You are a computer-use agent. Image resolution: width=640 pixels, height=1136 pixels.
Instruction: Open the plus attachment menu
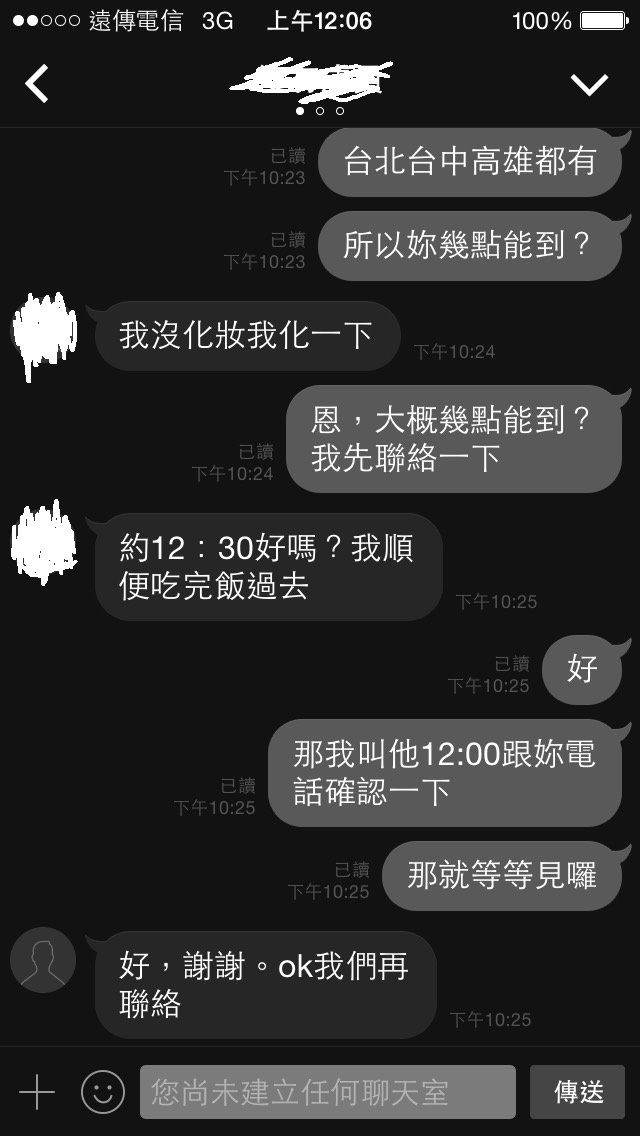coord(36,1092)
